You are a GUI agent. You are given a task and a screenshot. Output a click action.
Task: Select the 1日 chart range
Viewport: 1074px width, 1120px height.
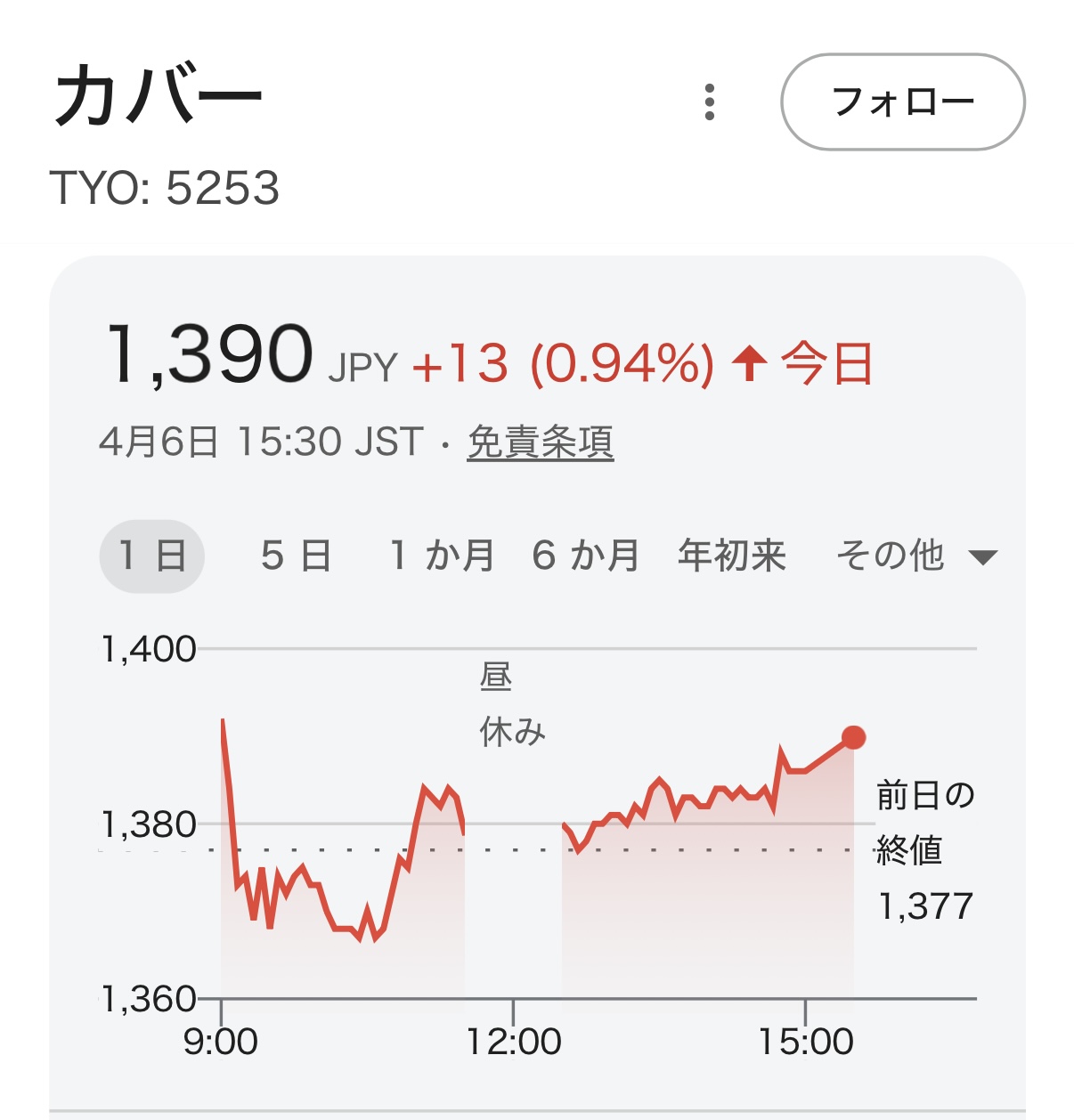[x=151, y=556]
